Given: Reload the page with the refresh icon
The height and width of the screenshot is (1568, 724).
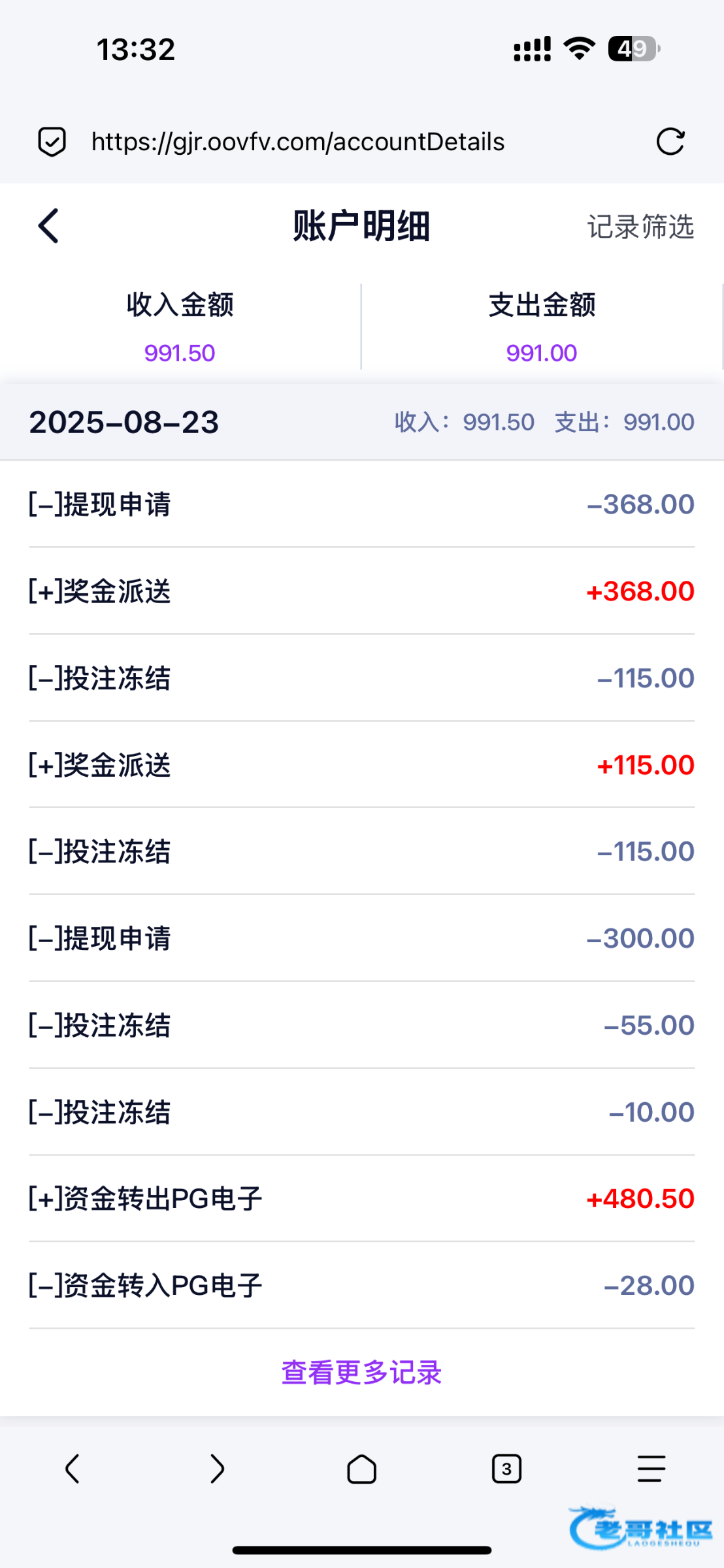Looking at the screenshot, I should (670, 142).
